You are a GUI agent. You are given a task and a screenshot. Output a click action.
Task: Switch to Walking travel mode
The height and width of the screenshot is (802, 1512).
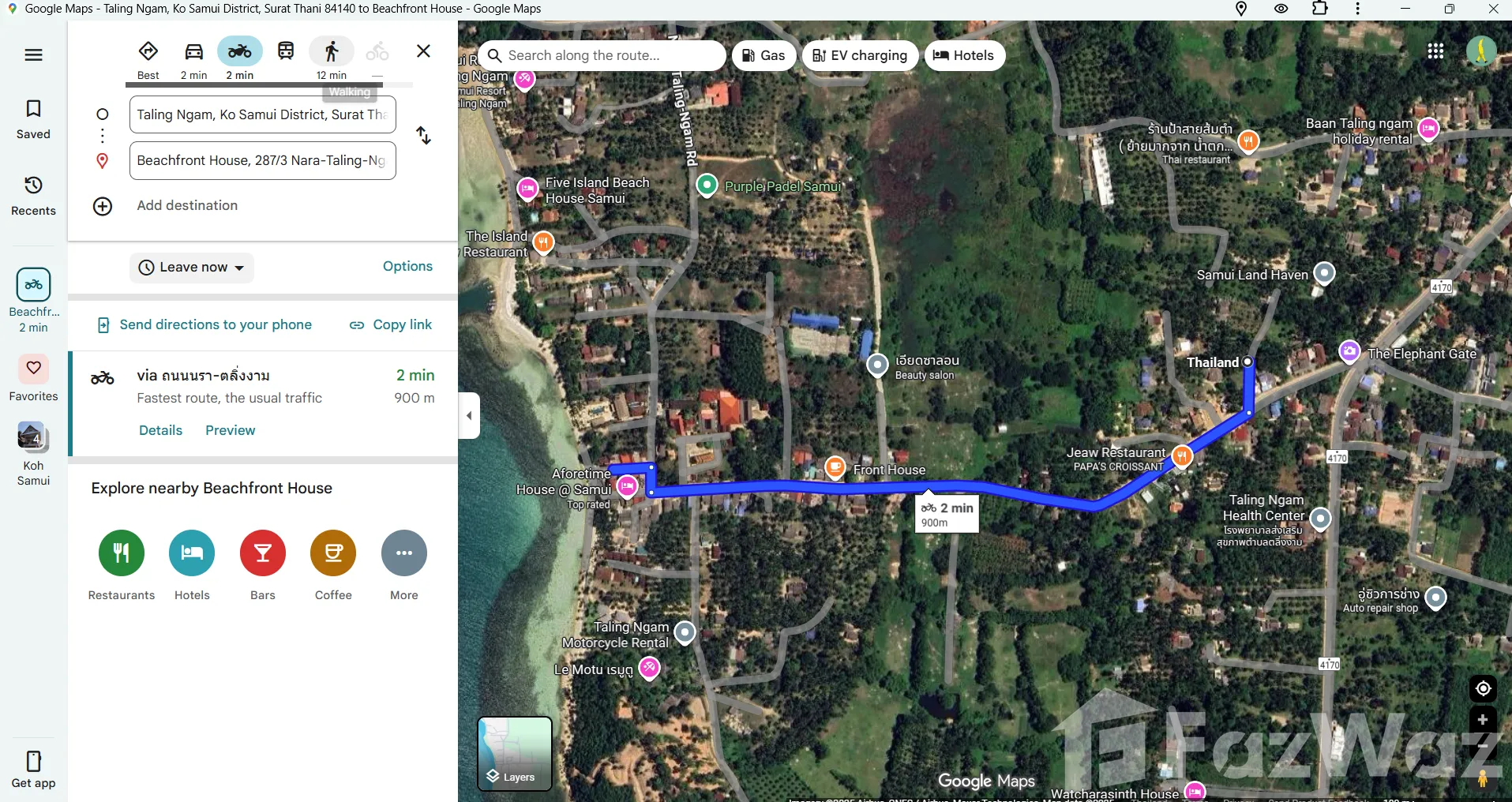coord(332,52)
